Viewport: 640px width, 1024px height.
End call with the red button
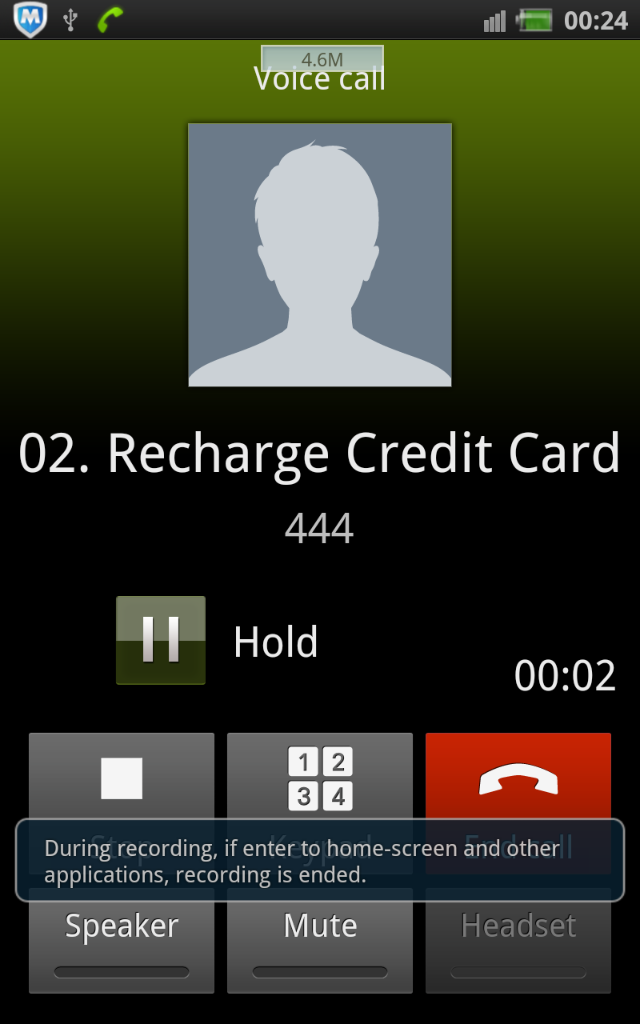pyautogui.click(x=518, y=778)
